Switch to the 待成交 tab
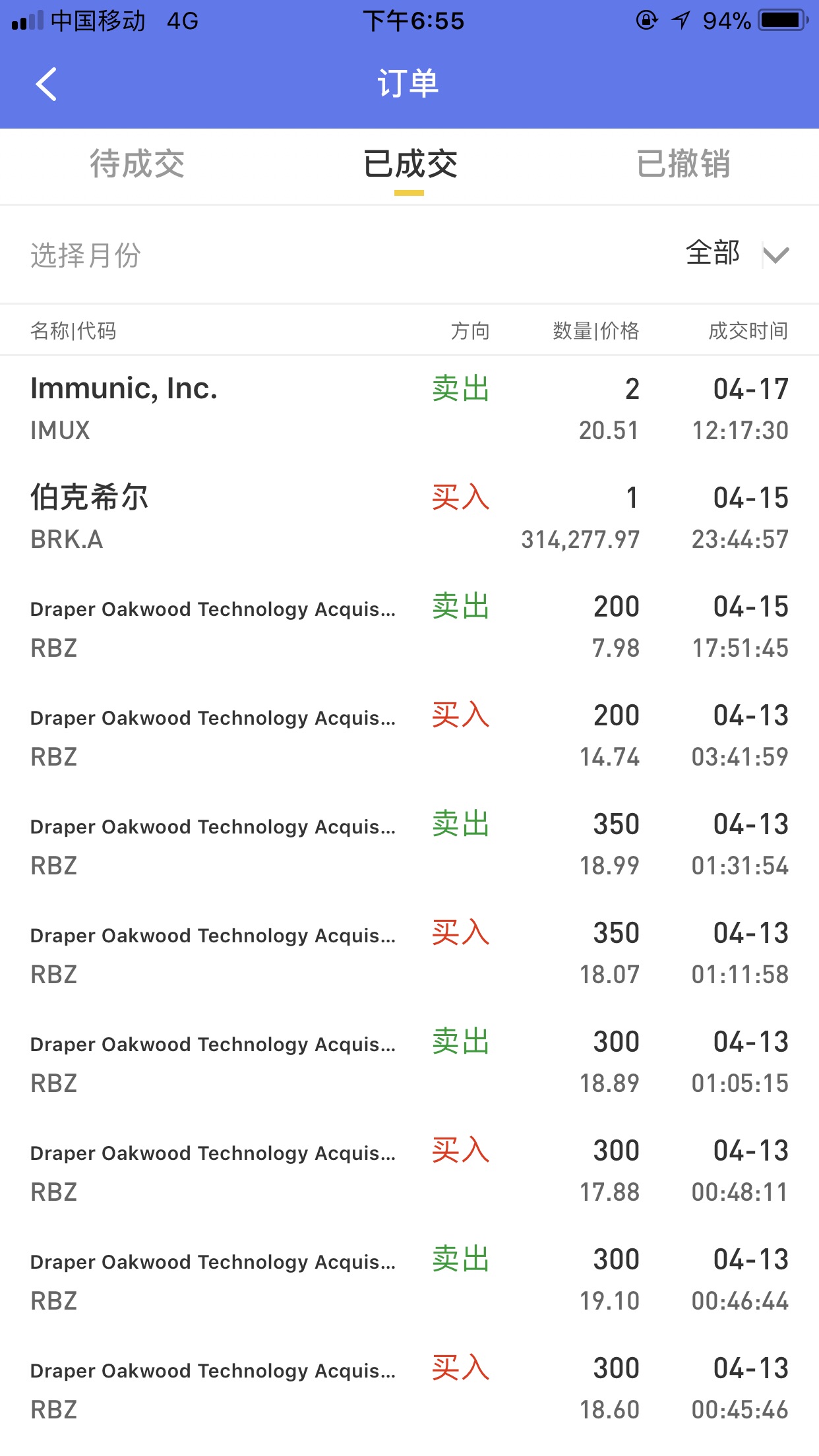 [x=136, y=164]
